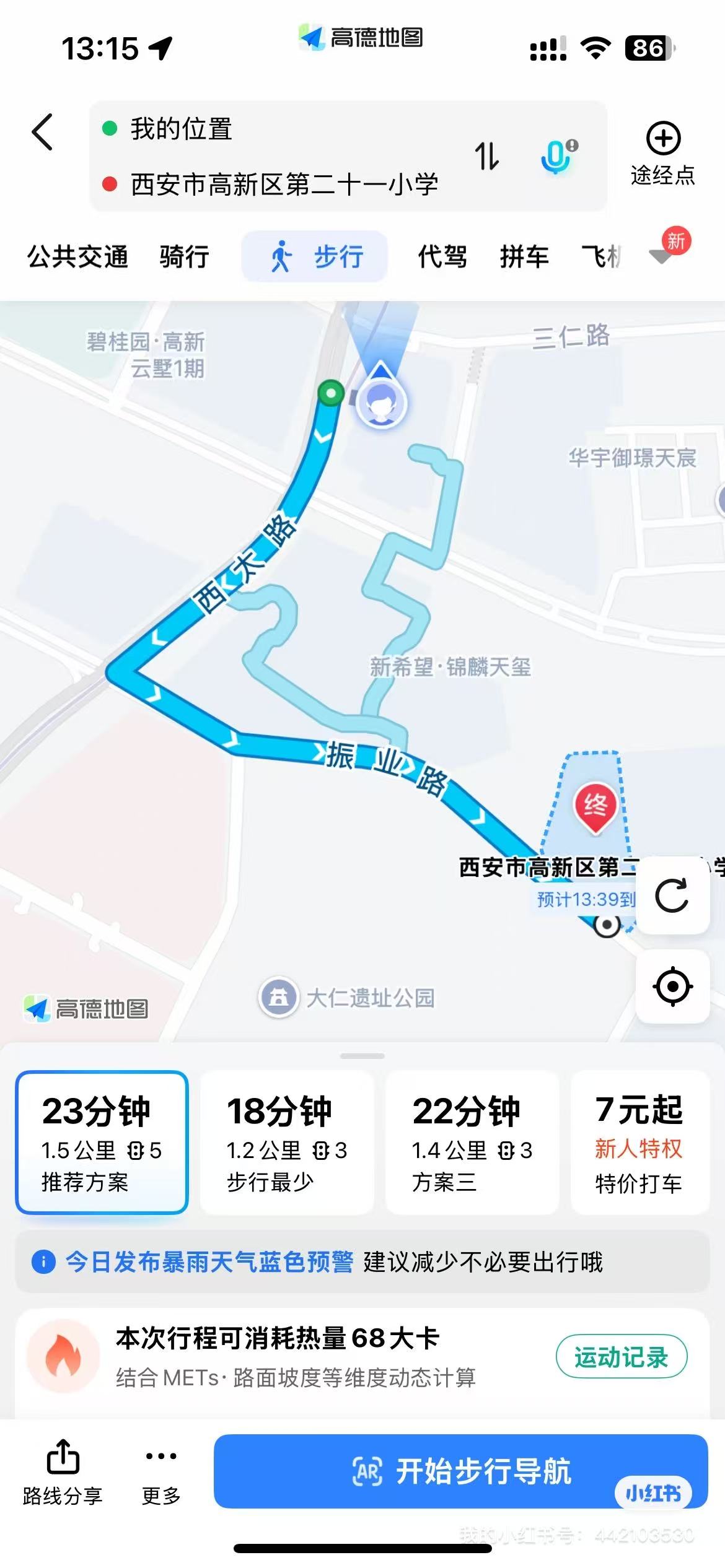Switch to 拼车 tab
The height and width of the screenshot is (1568, 725).
pyautogui.click(x=524, y=256)
